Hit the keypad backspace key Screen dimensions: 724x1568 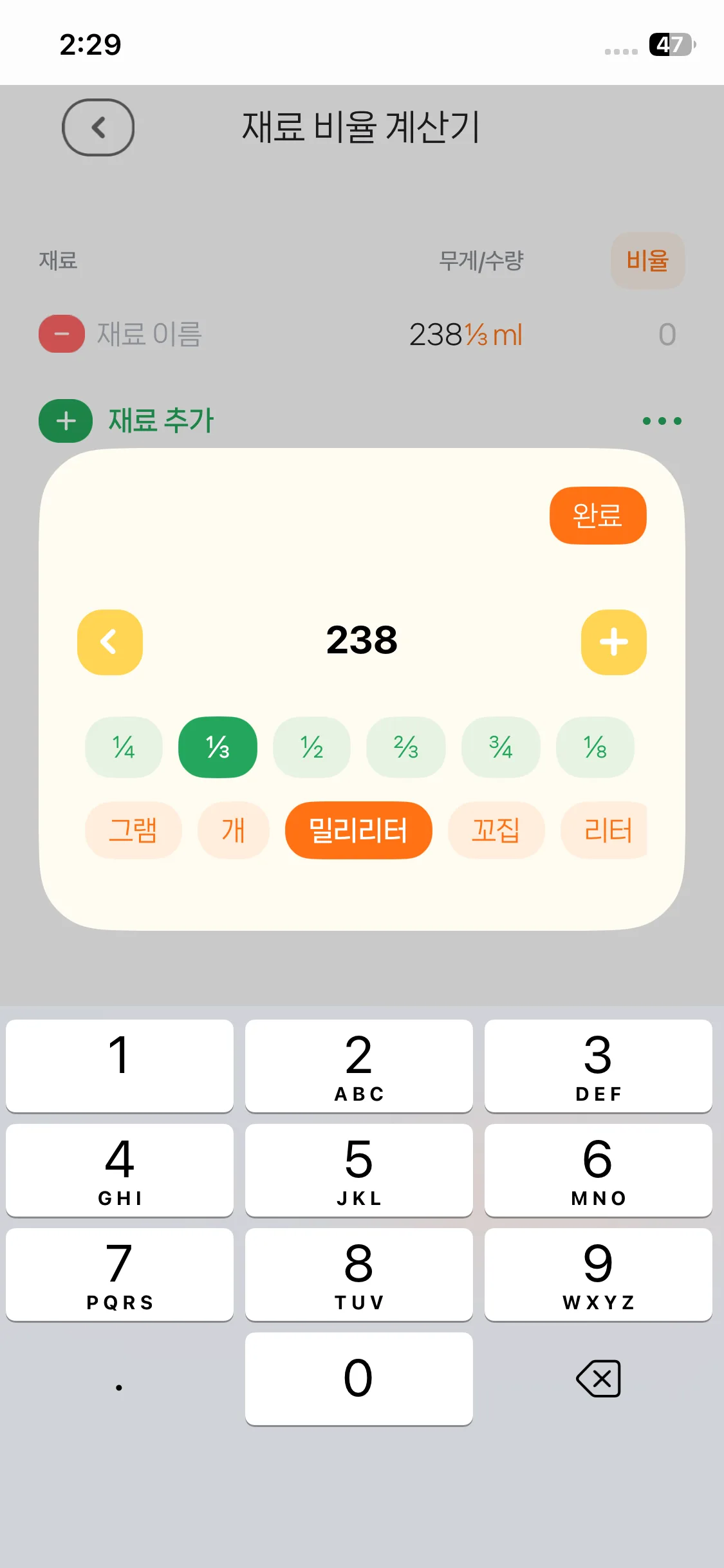598,1379
